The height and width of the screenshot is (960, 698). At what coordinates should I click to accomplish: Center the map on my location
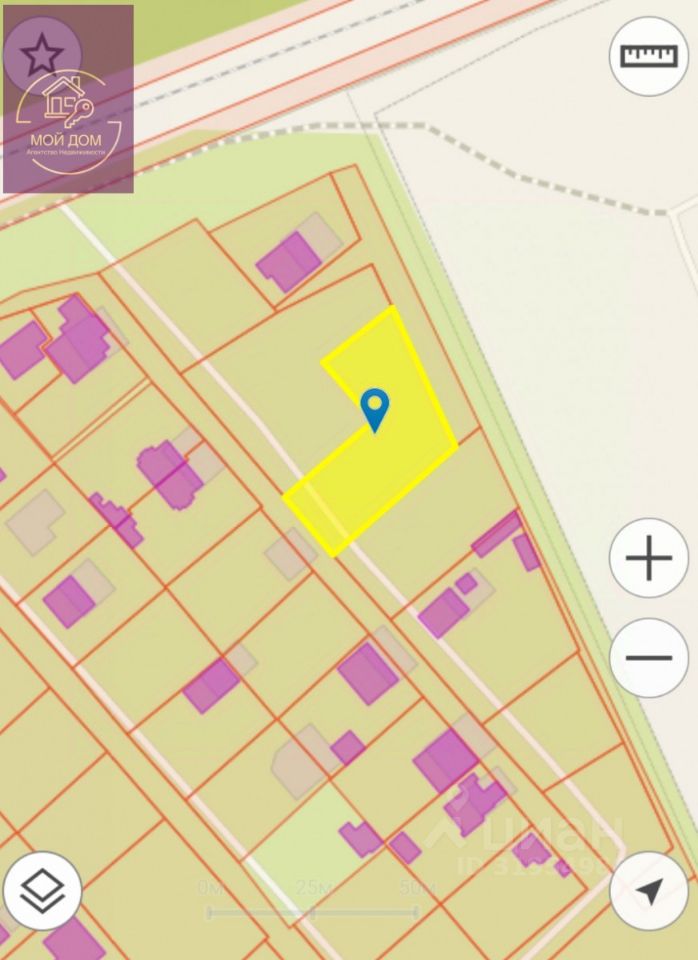(649, 890)
